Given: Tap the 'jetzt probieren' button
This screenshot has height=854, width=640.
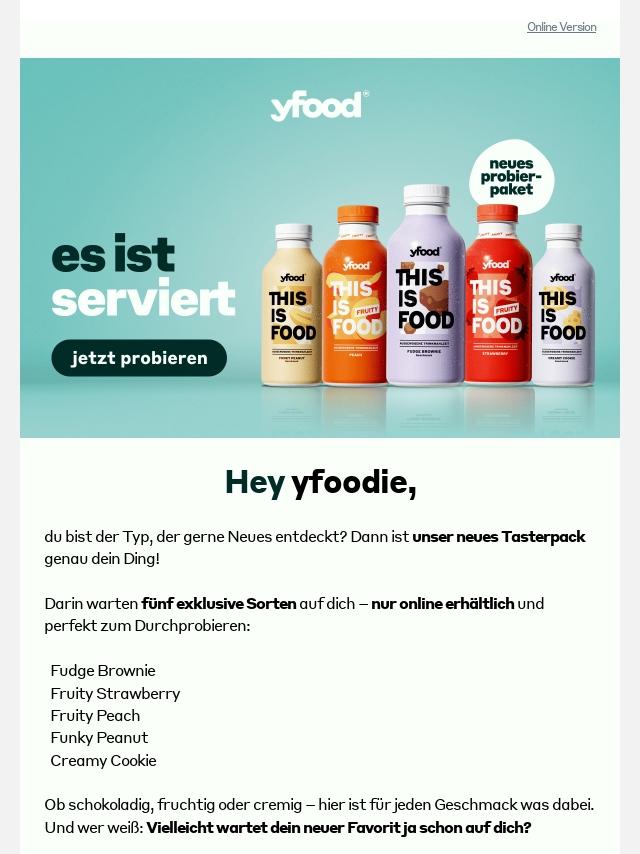Looking at the screenshot, I should [139, 358].
